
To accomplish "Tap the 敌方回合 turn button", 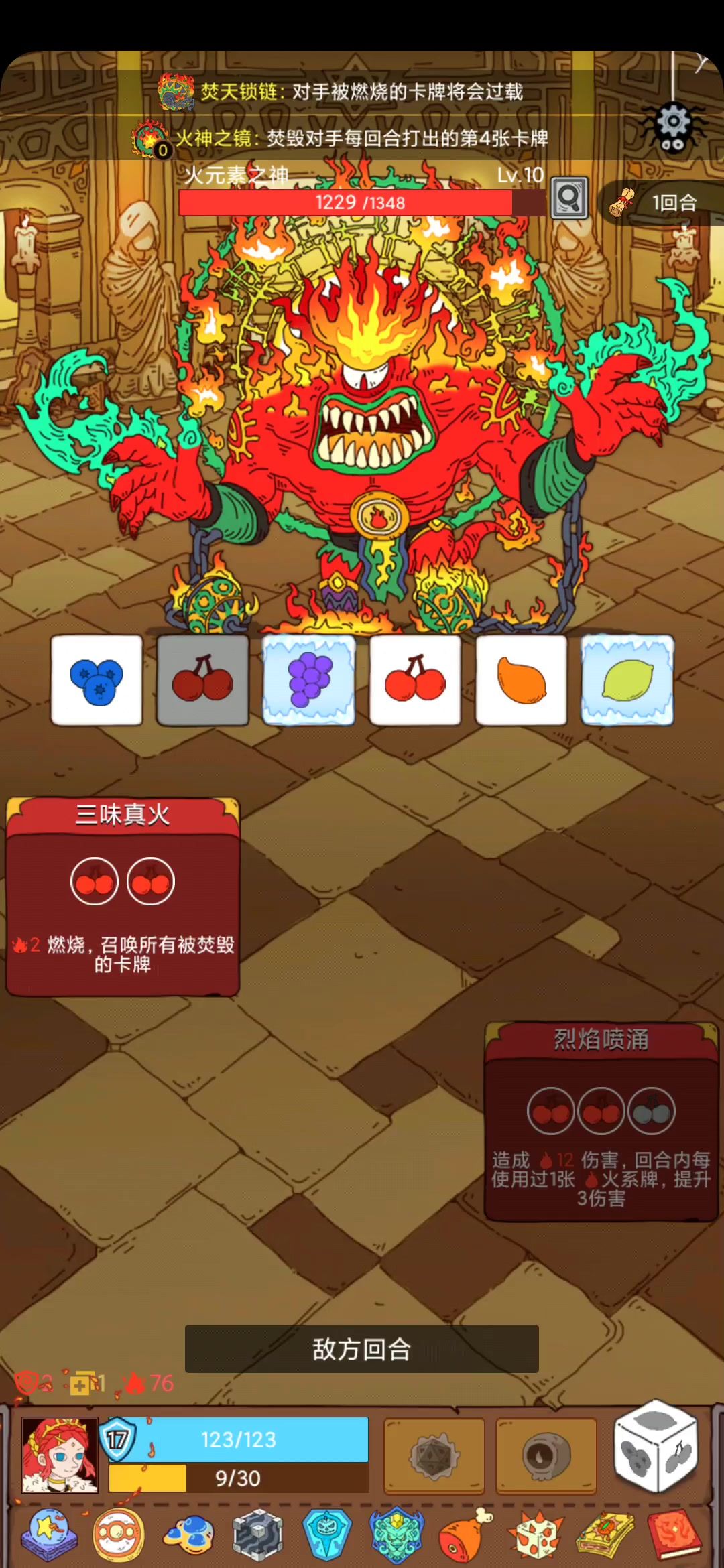I will 362,1349.
